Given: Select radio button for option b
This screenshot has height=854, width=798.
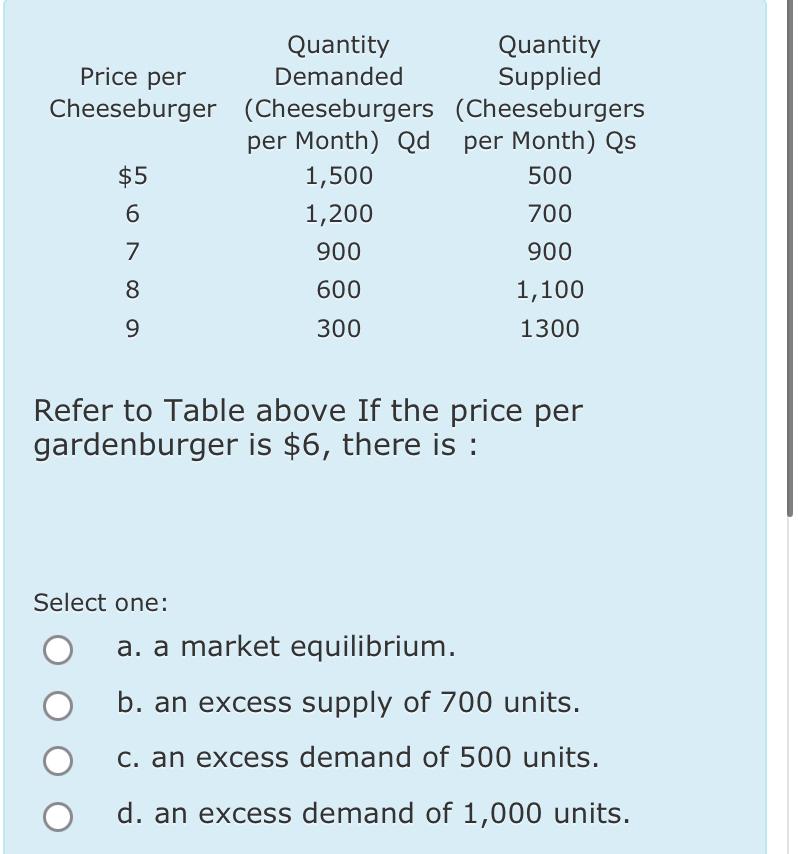Looking at the screenshot, I should [58, 704].
